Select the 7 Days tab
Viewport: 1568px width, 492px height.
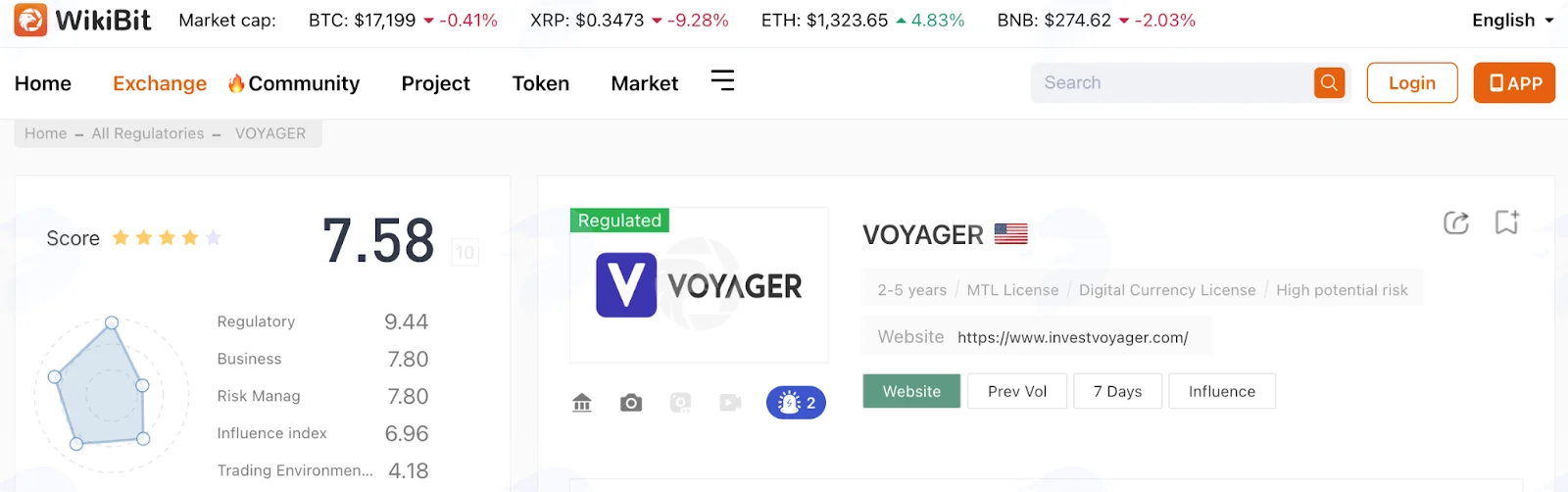point(1118,391)
